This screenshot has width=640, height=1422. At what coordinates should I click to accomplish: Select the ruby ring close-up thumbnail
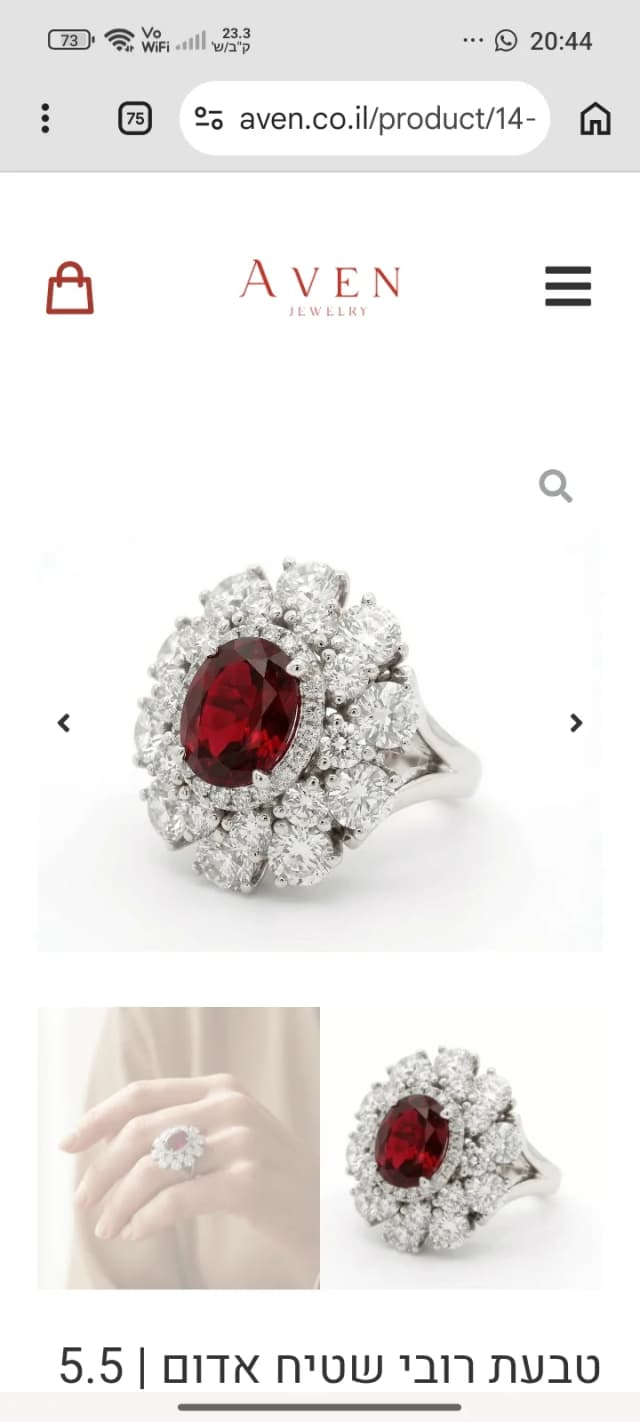[x=462, y=1147]
